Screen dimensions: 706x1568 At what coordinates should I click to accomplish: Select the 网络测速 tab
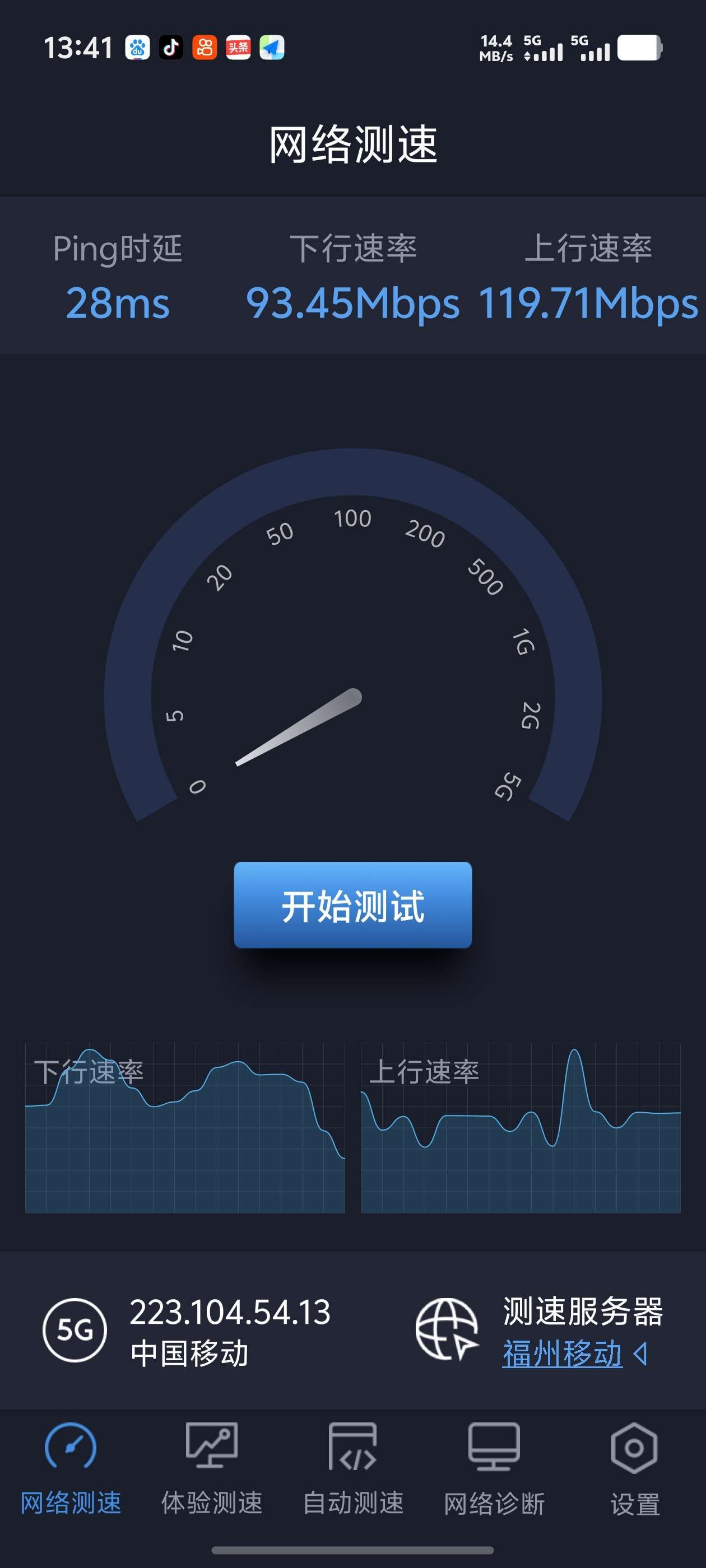tap(71, 1468)
